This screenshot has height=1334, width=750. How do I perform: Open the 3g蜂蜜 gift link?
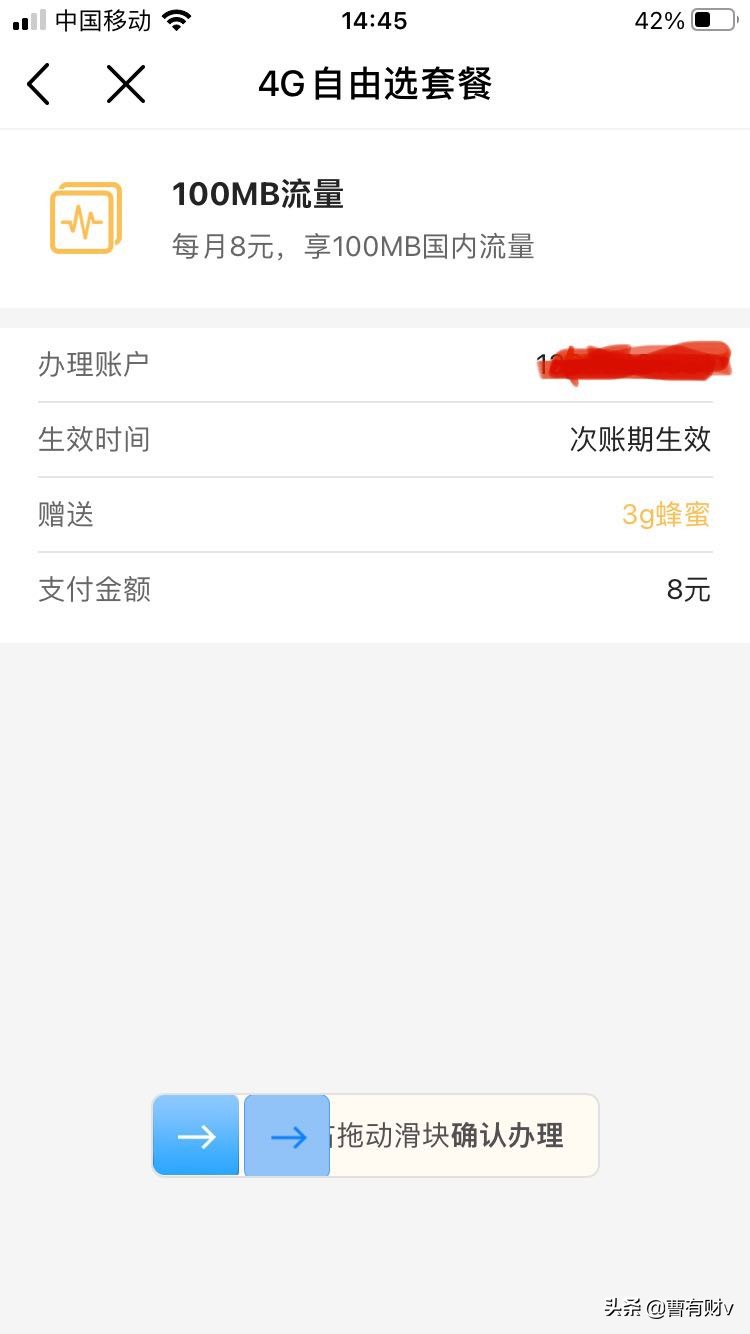click(x=664, y=513)
